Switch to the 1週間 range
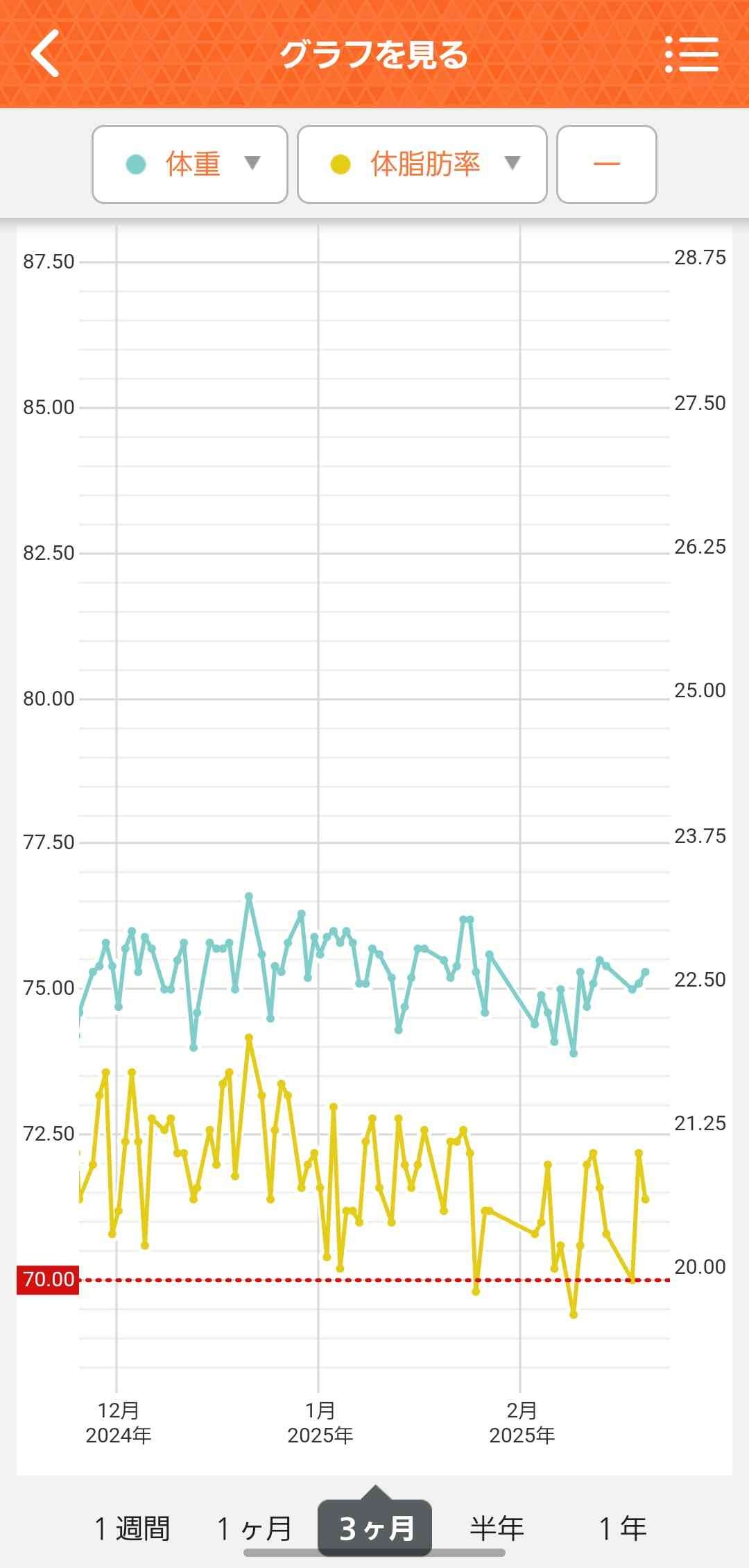 click(x=132, y=1527)
